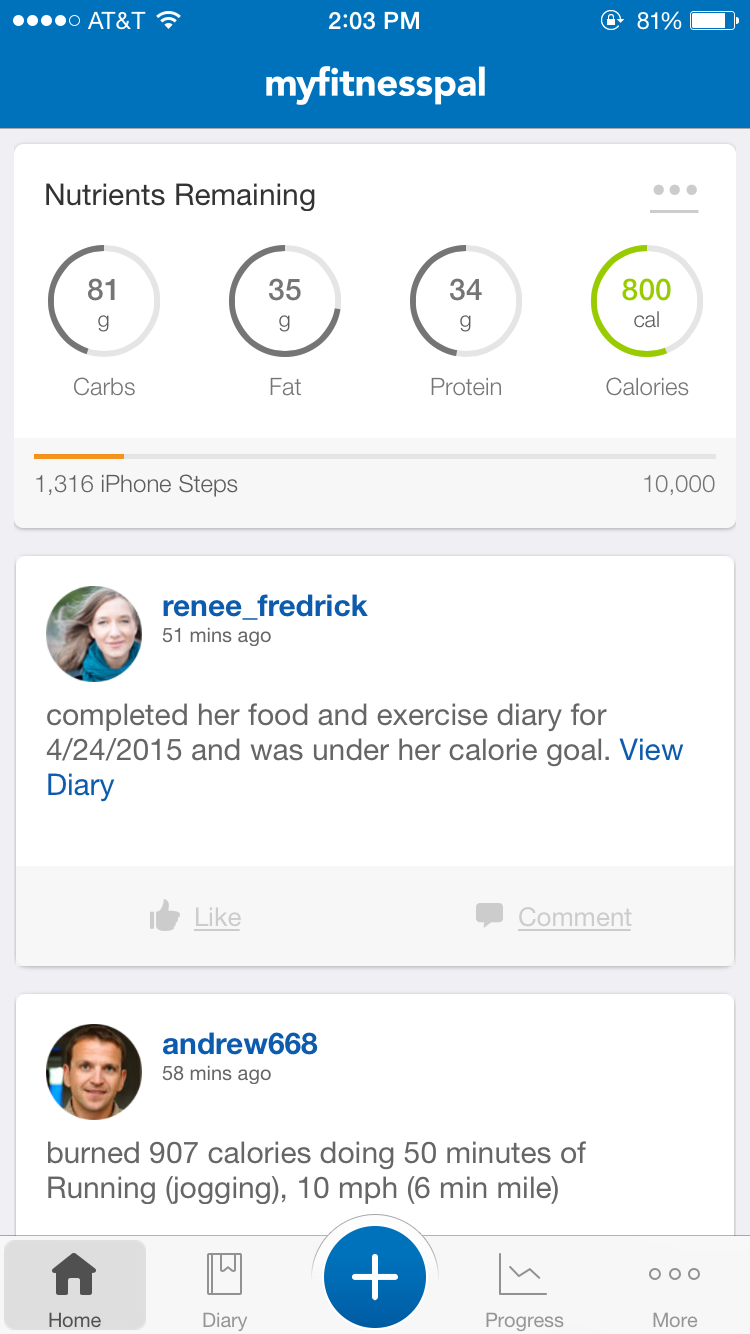
Task: Tap the iPhone Steps progress bar
Action: (x=374, y=455)
